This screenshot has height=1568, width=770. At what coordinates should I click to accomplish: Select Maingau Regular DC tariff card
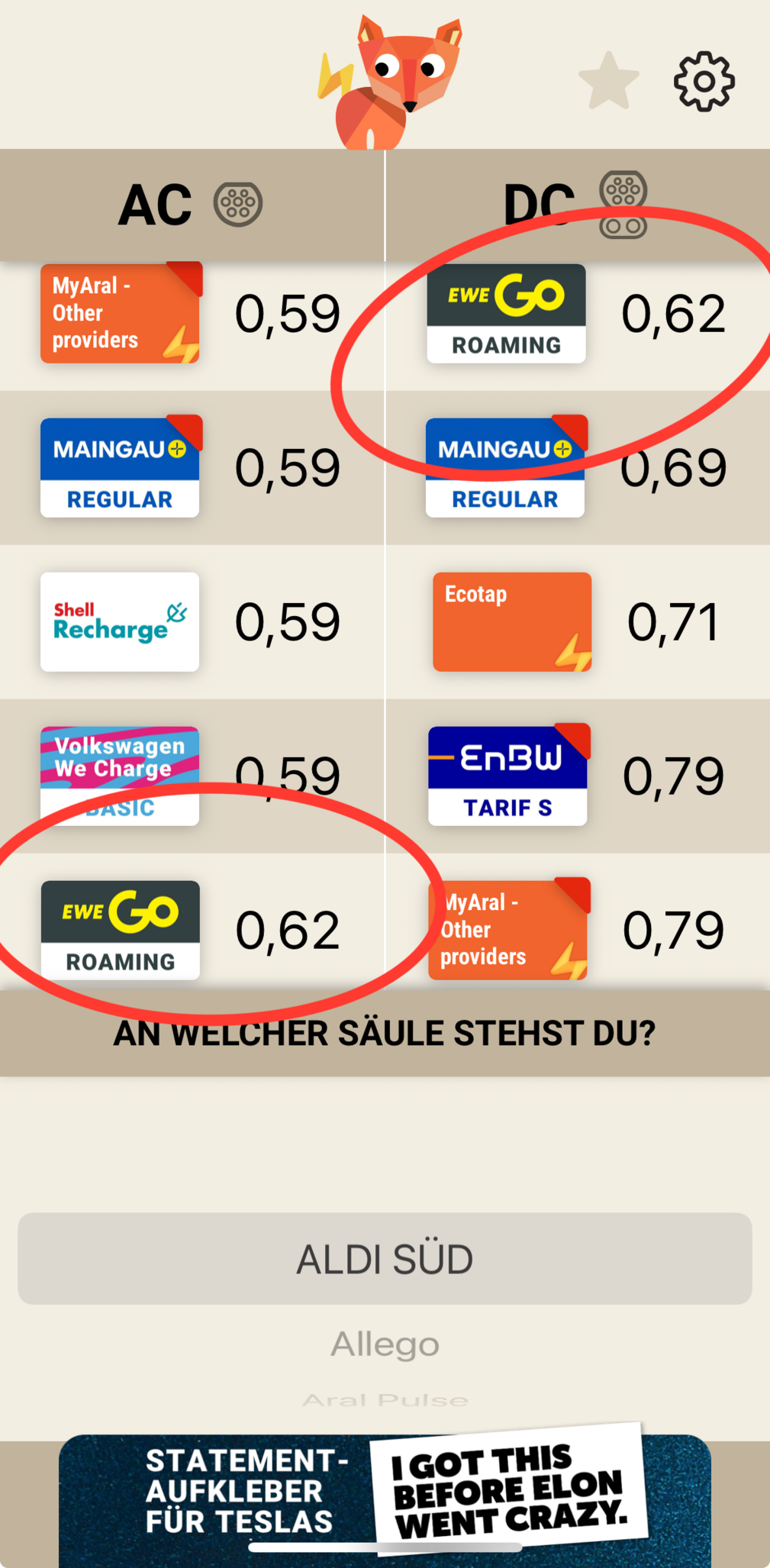tap(506, 467)
